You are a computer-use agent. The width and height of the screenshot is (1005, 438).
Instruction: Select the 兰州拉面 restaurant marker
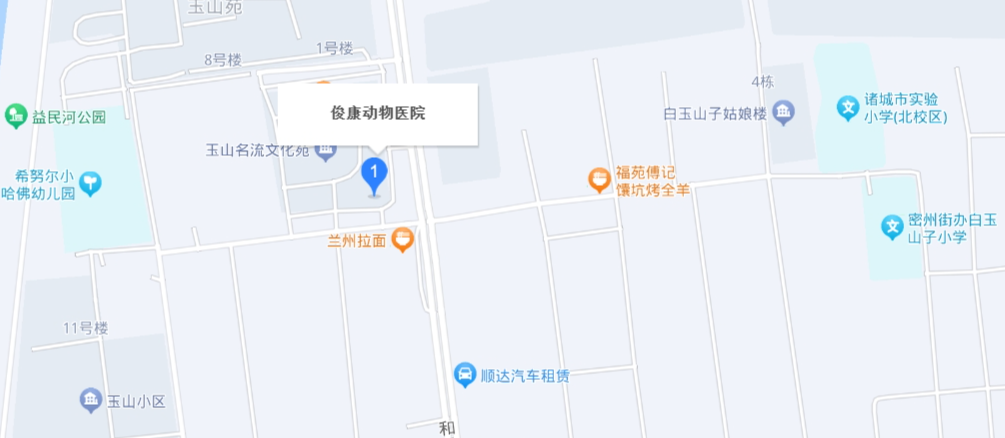tap(402, 240)
